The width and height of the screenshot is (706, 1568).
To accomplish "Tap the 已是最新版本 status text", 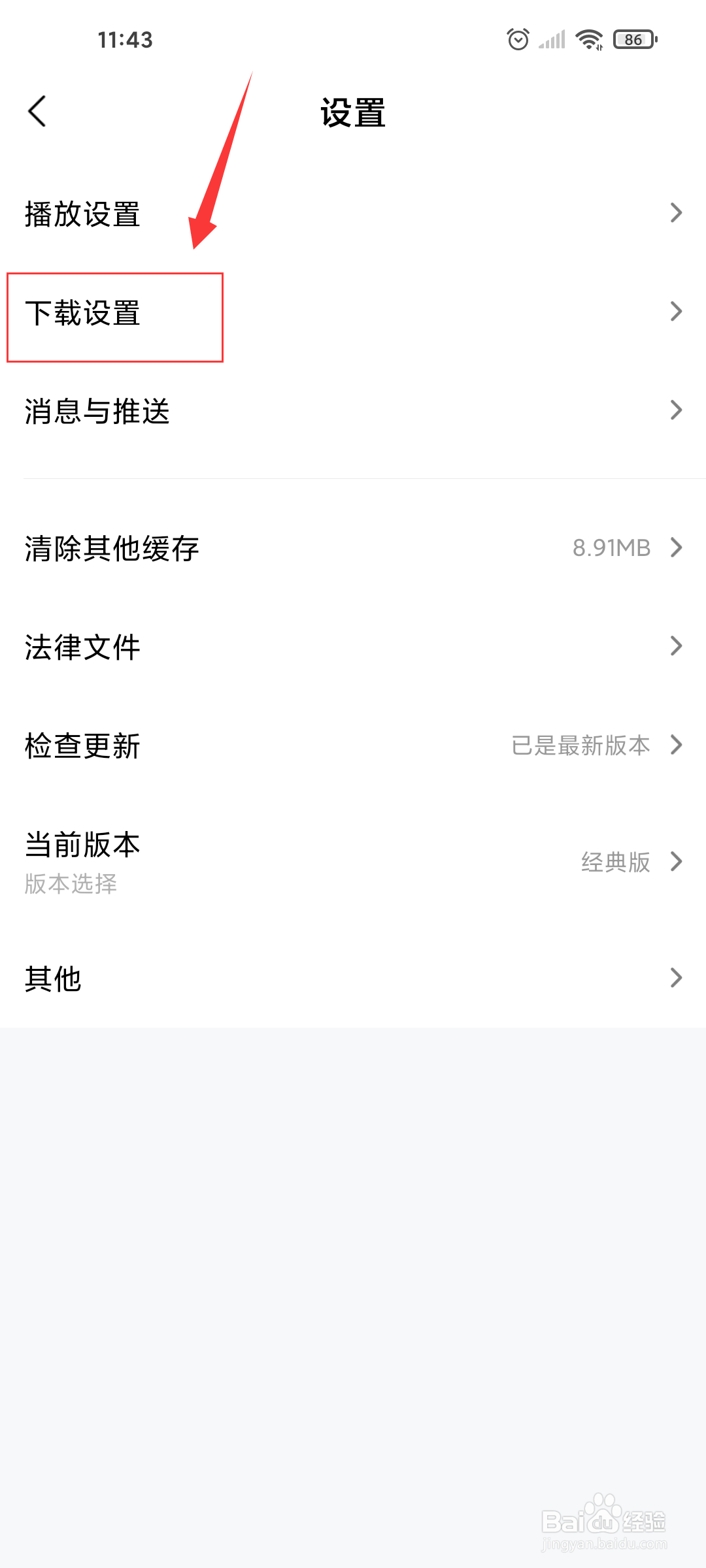I will click(x=580, y=745).
